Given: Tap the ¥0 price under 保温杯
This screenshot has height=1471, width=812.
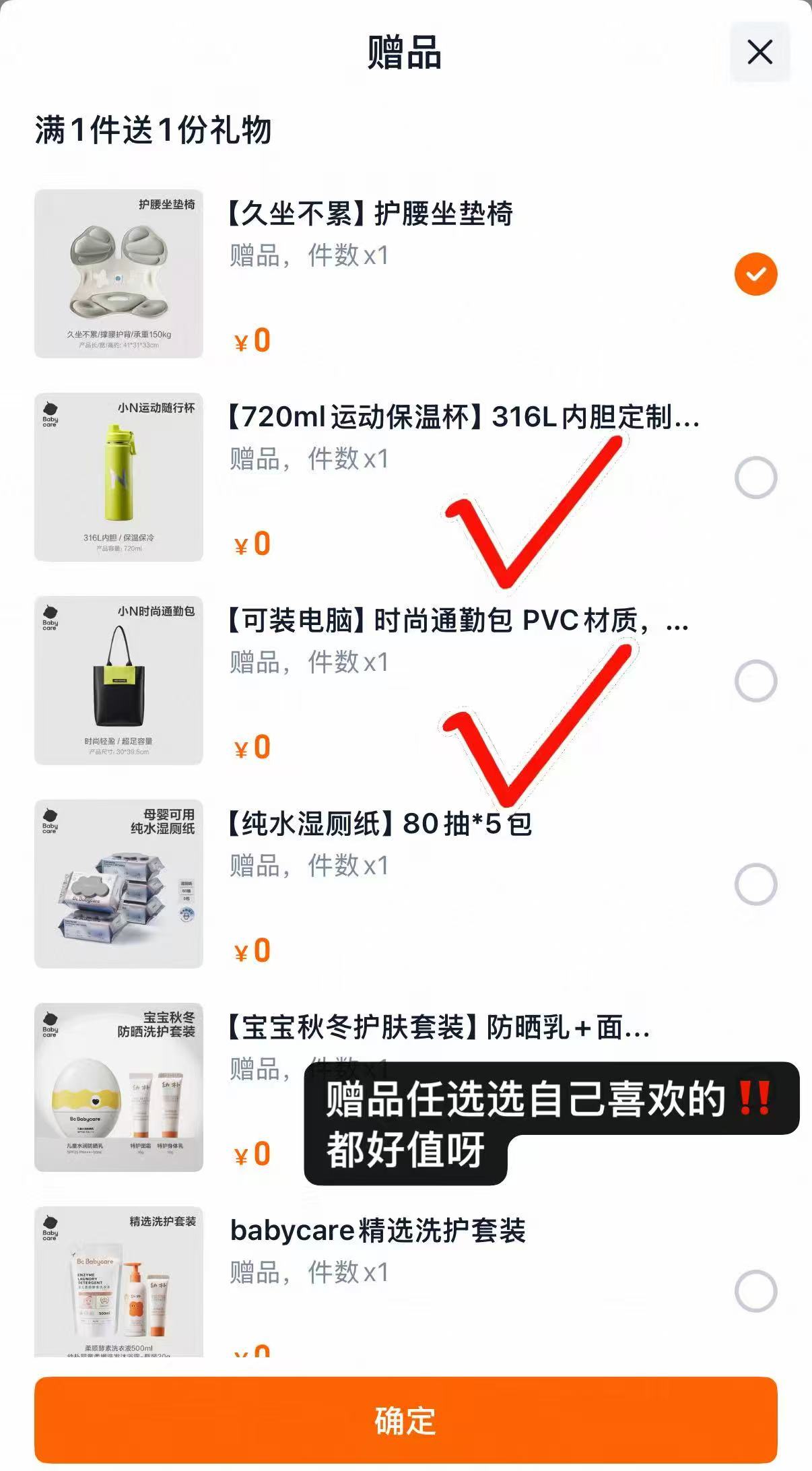Looking at the screenshot, I should pyautogui.click(x=250, y=543).
